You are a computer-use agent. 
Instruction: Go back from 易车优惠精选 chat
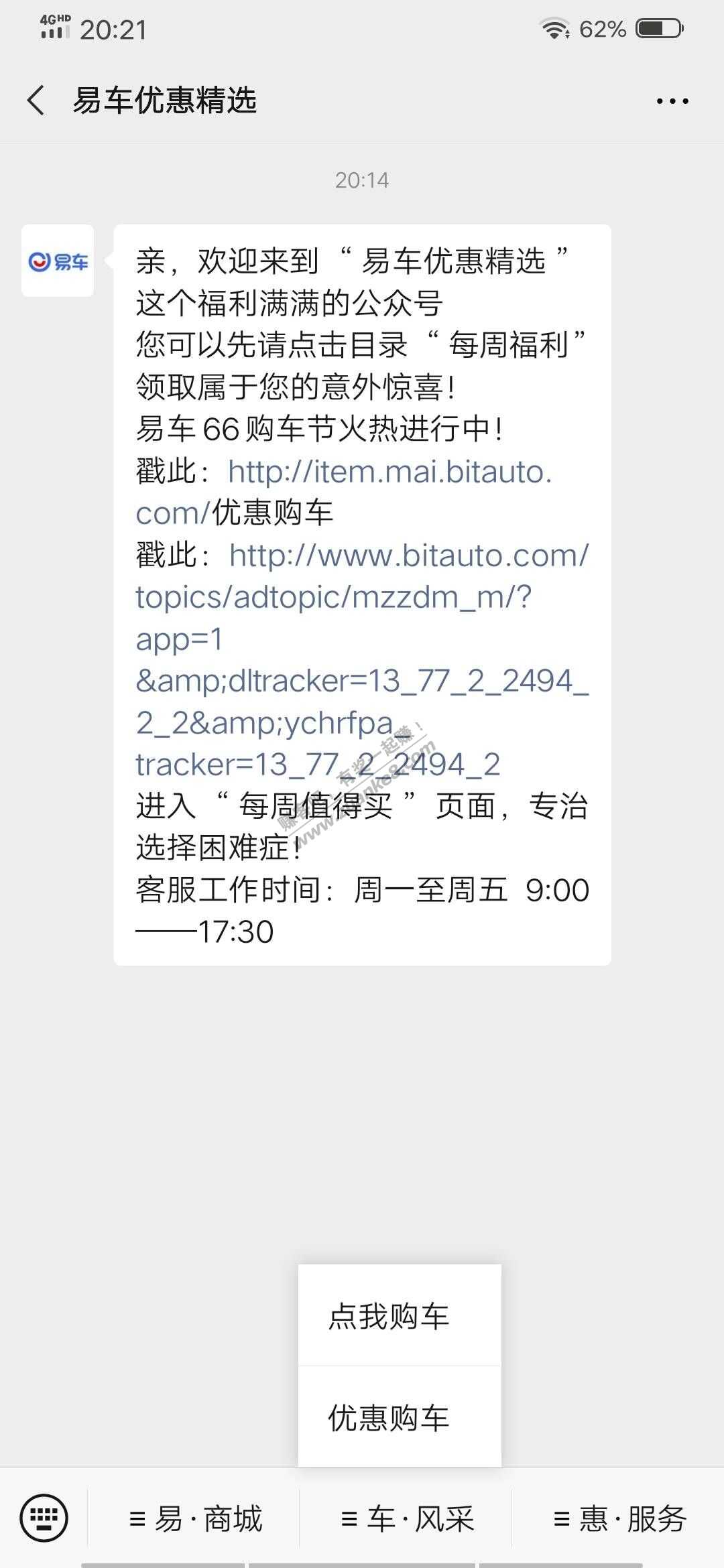[36, 101]
